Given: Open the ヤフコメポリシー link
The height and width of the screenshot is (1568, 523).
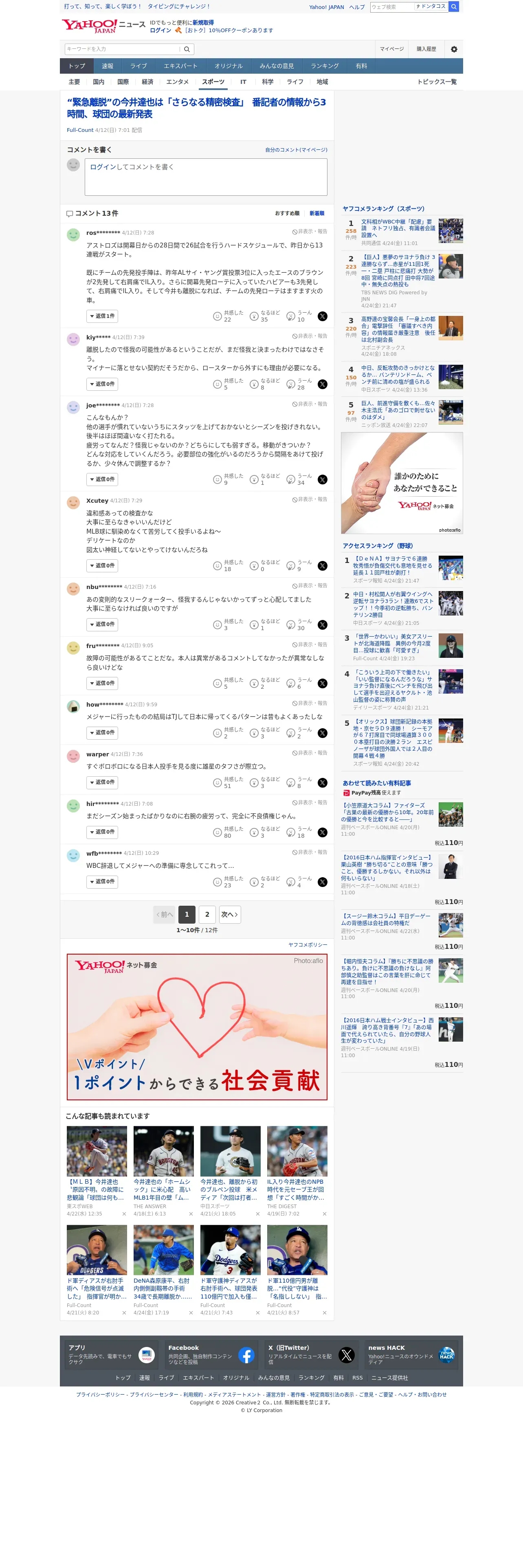Looking at the screenshot, I should (x=308, y=945).
